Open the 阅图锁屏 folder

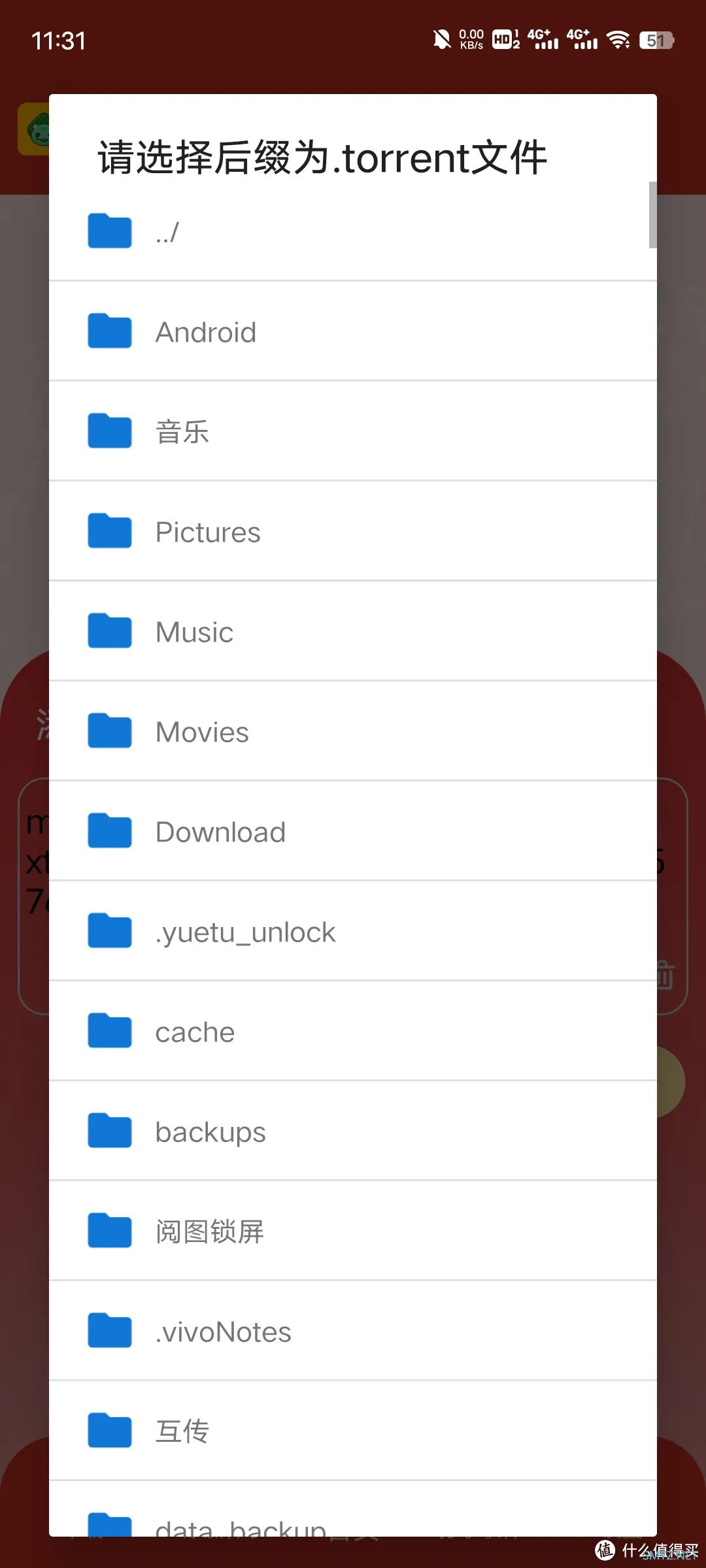click(x=353, y=1232)
